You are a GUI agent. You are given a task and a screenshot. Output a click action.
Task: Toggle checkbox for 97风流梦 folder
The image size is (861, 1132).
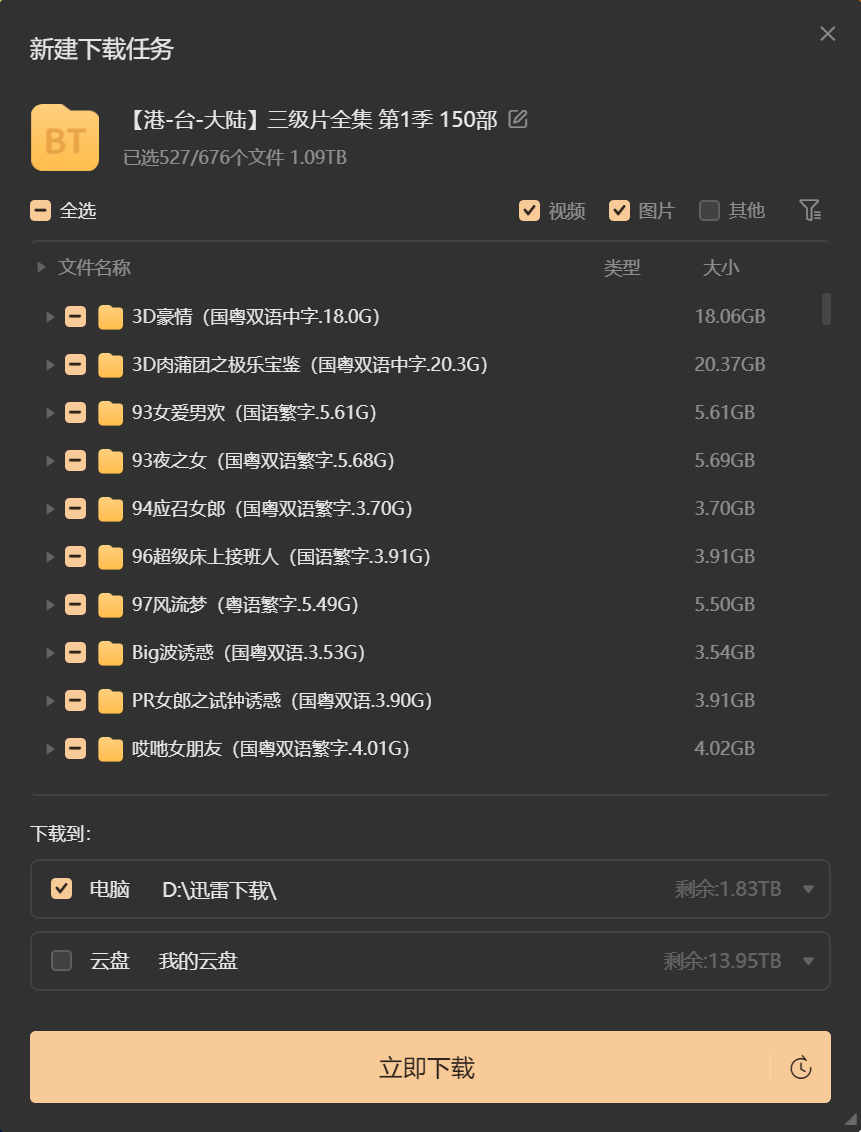pos(76,605)
